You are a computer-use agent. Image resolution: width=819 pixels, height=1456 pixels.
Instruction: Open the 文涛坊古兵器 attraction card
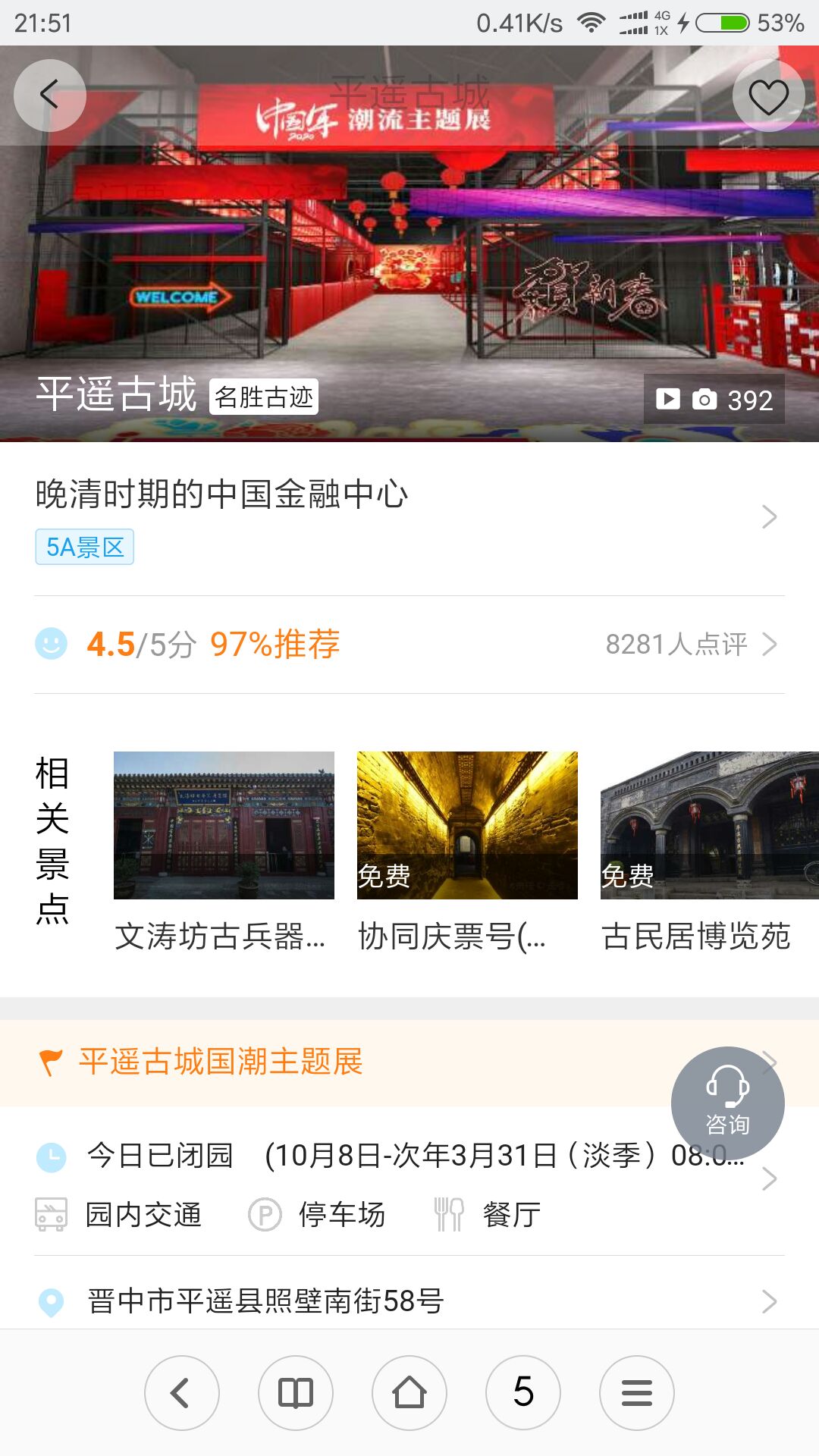(x=223, y=851)
